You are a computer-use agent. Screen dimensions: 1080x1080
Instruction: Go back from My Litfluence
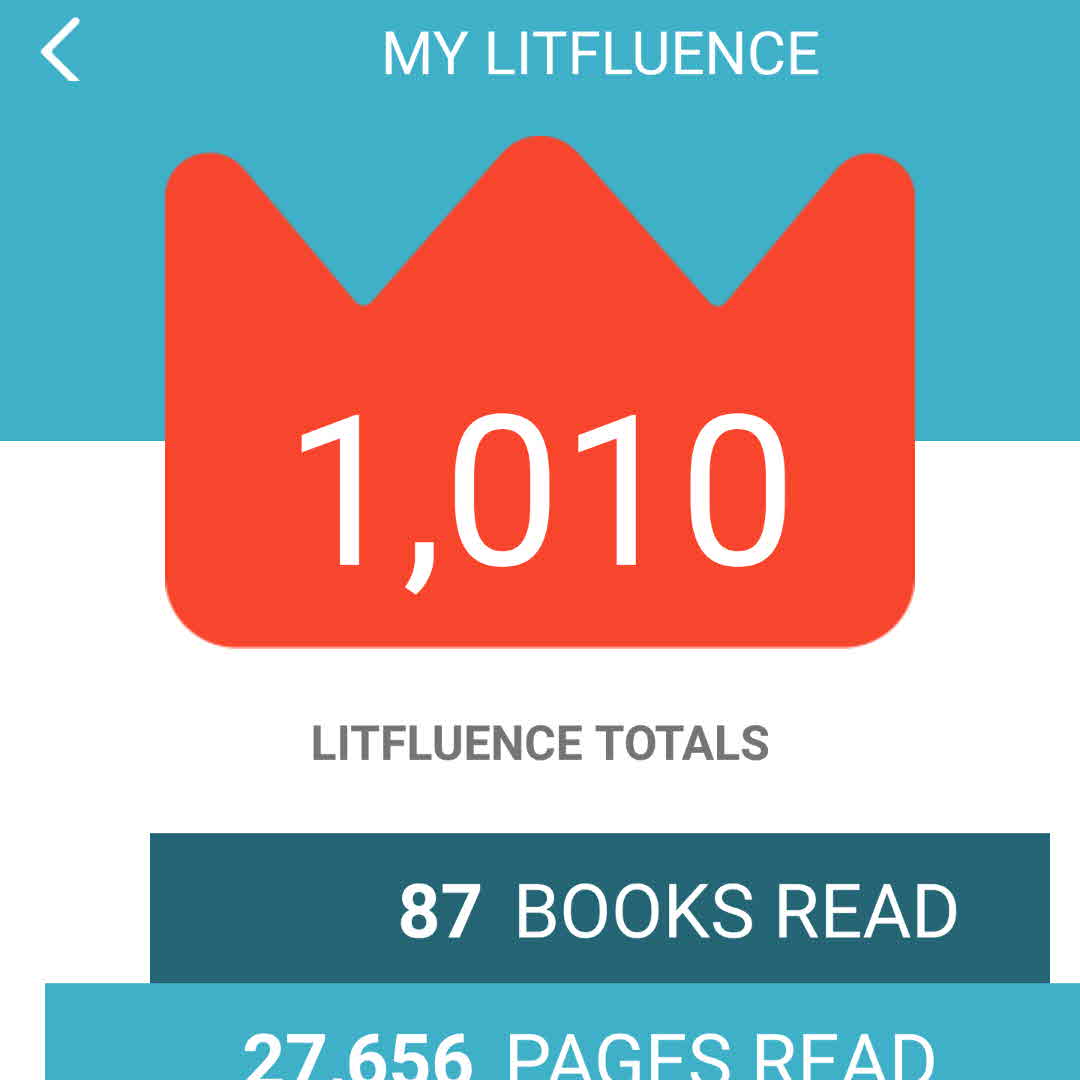pos(60,50)
